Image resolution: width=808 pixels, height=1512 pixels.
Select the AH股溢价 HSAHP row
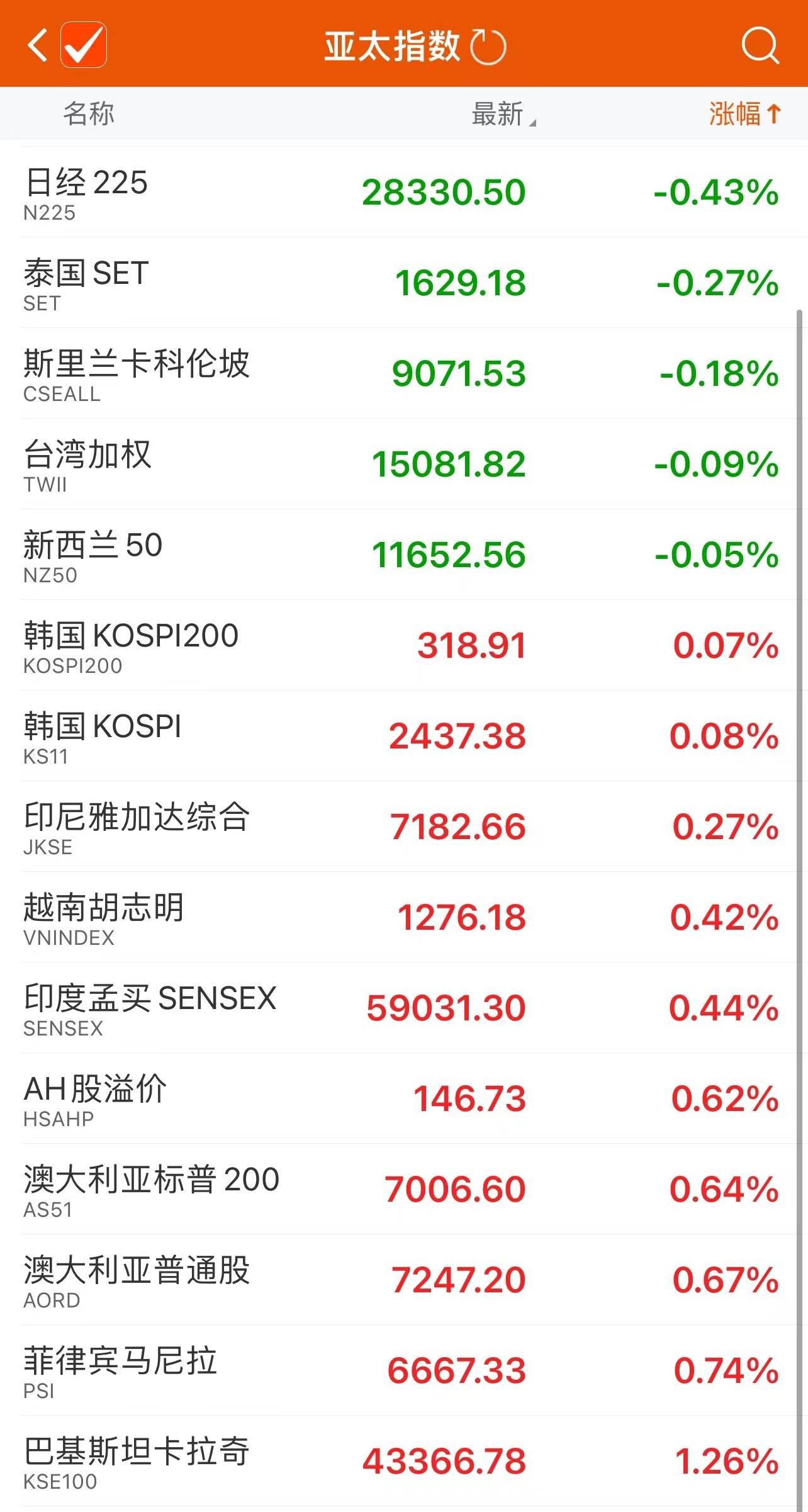point(404,1098)
